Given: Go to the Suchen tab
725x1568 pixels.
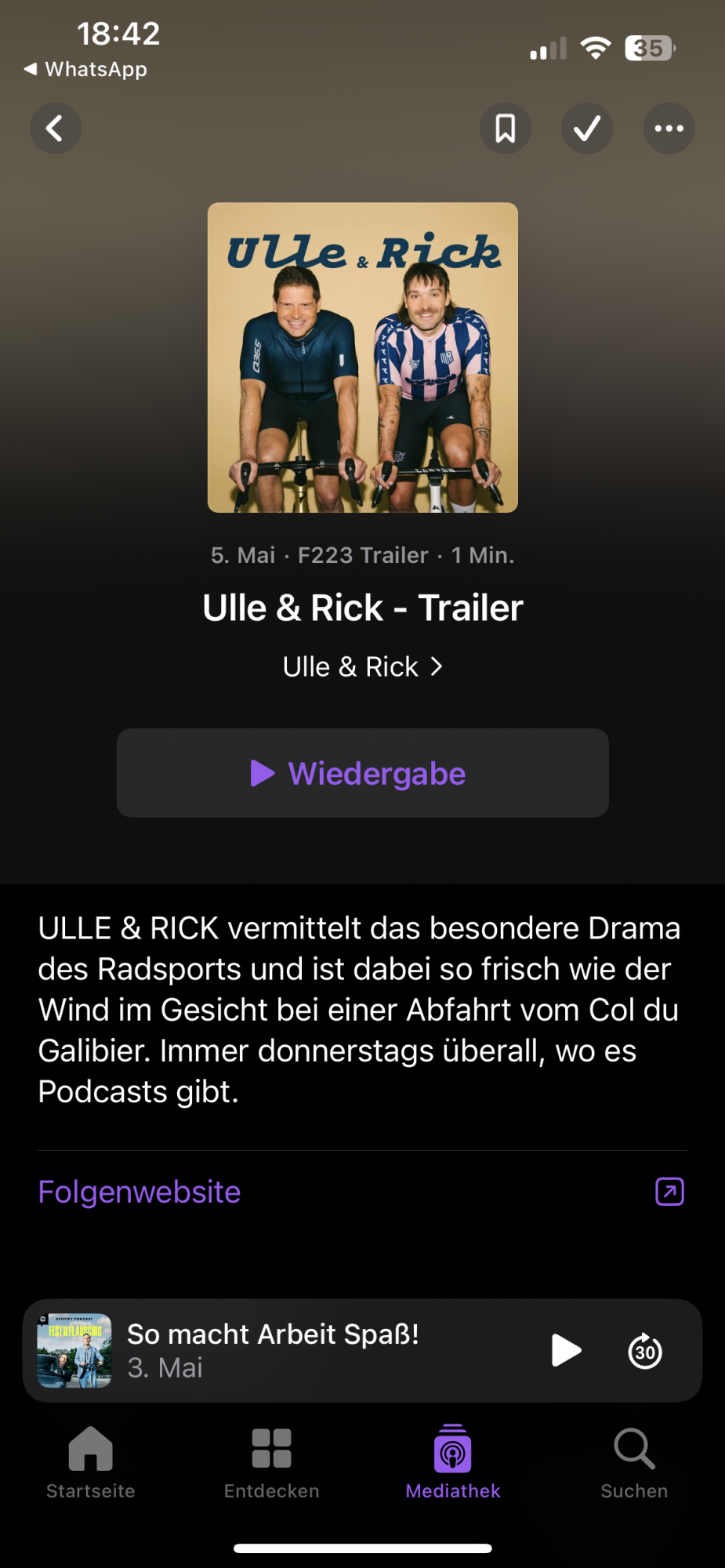Looking at the screenshot, I should [x=634, y=1462].
